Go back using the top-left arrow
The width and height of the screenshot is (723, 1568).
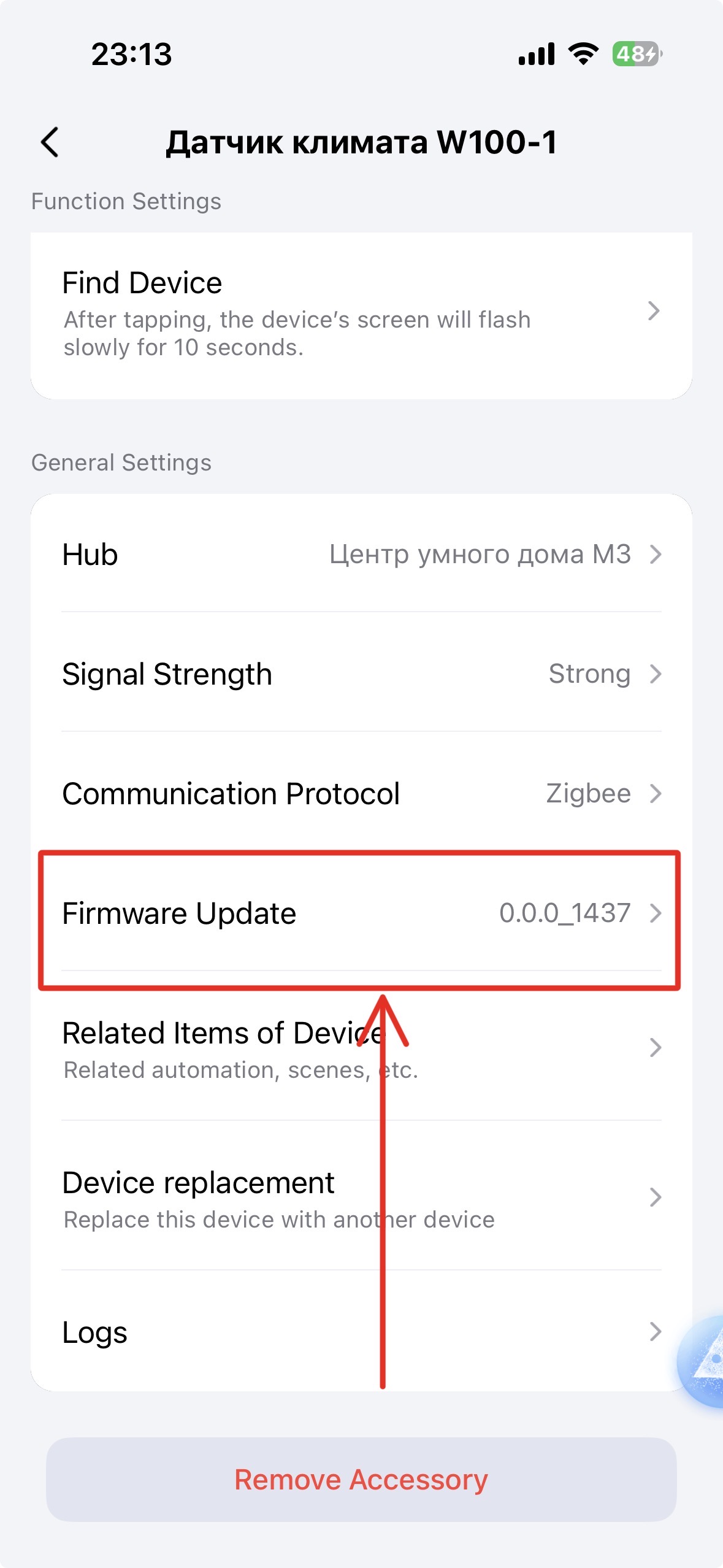50,142
